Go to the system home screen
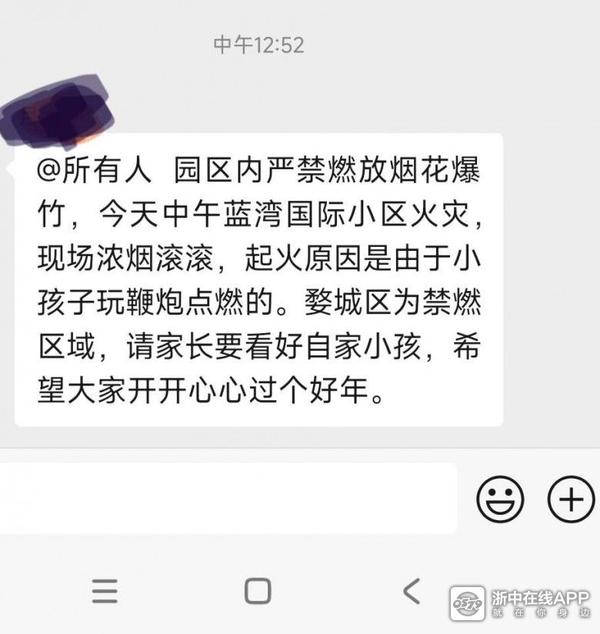 (x=257, y=591)
